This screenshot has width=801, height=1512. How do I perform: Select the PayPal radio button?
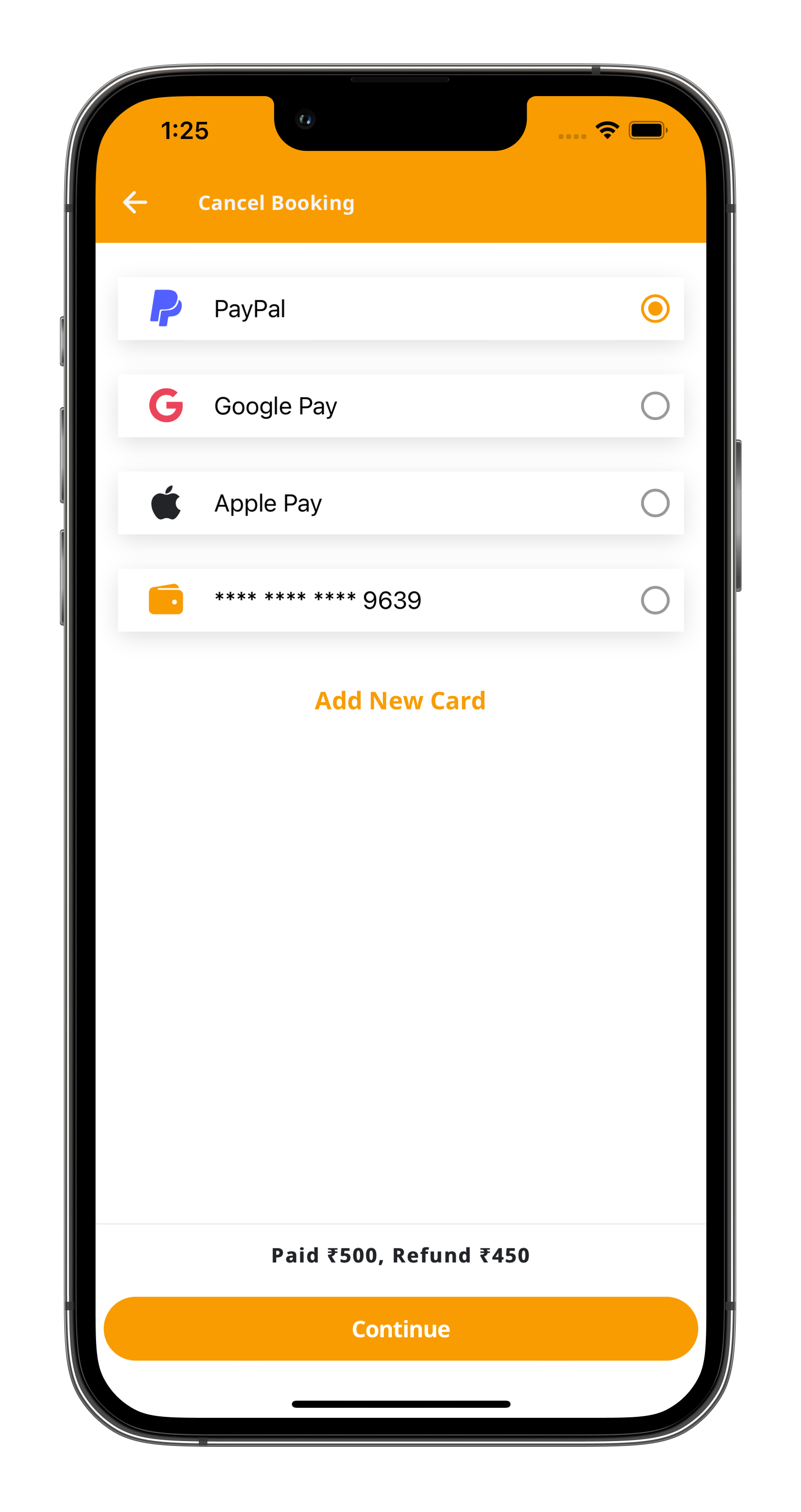[x=655, y=309]
